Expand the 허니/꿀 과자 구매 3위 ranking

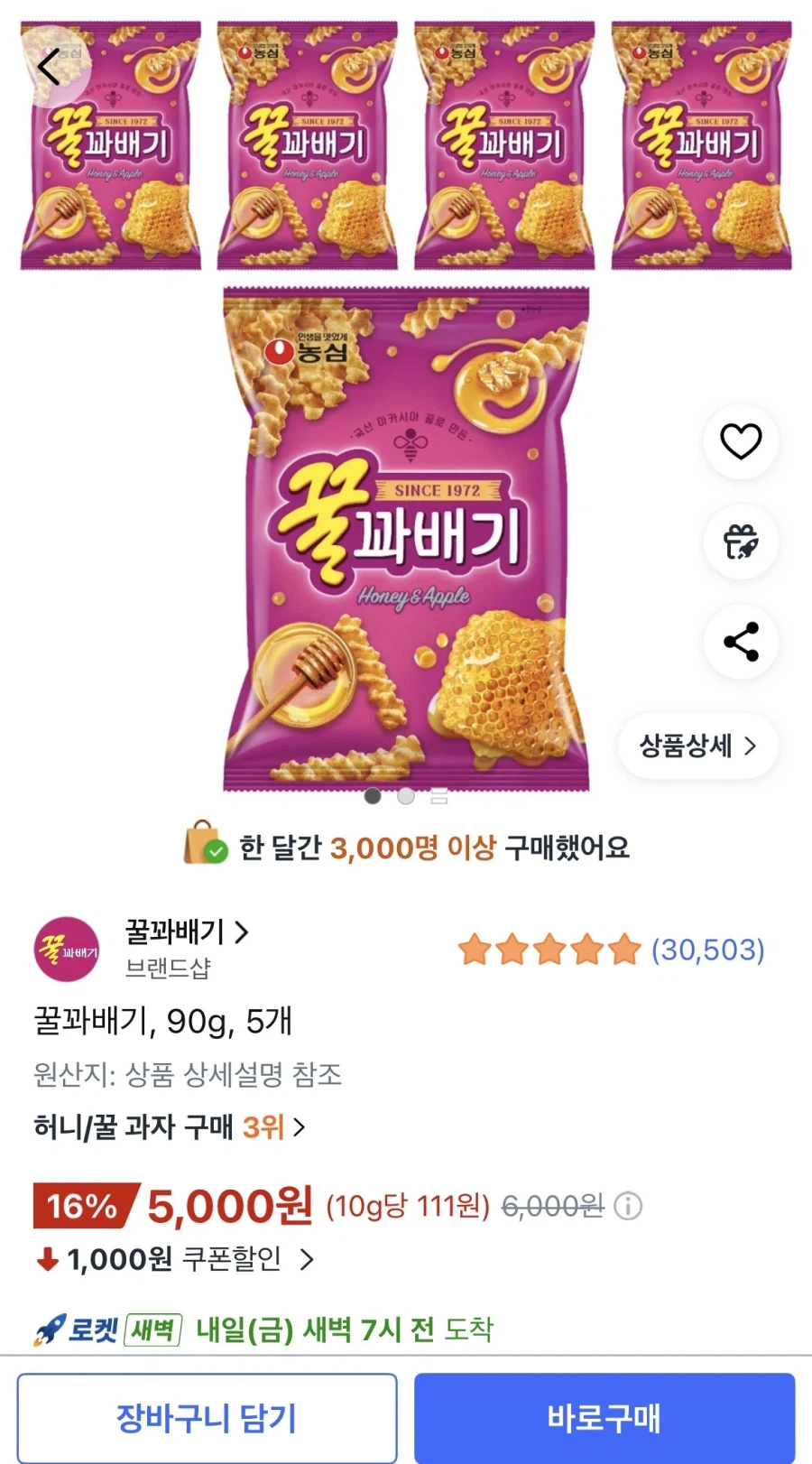click(x=166, y=1127)
